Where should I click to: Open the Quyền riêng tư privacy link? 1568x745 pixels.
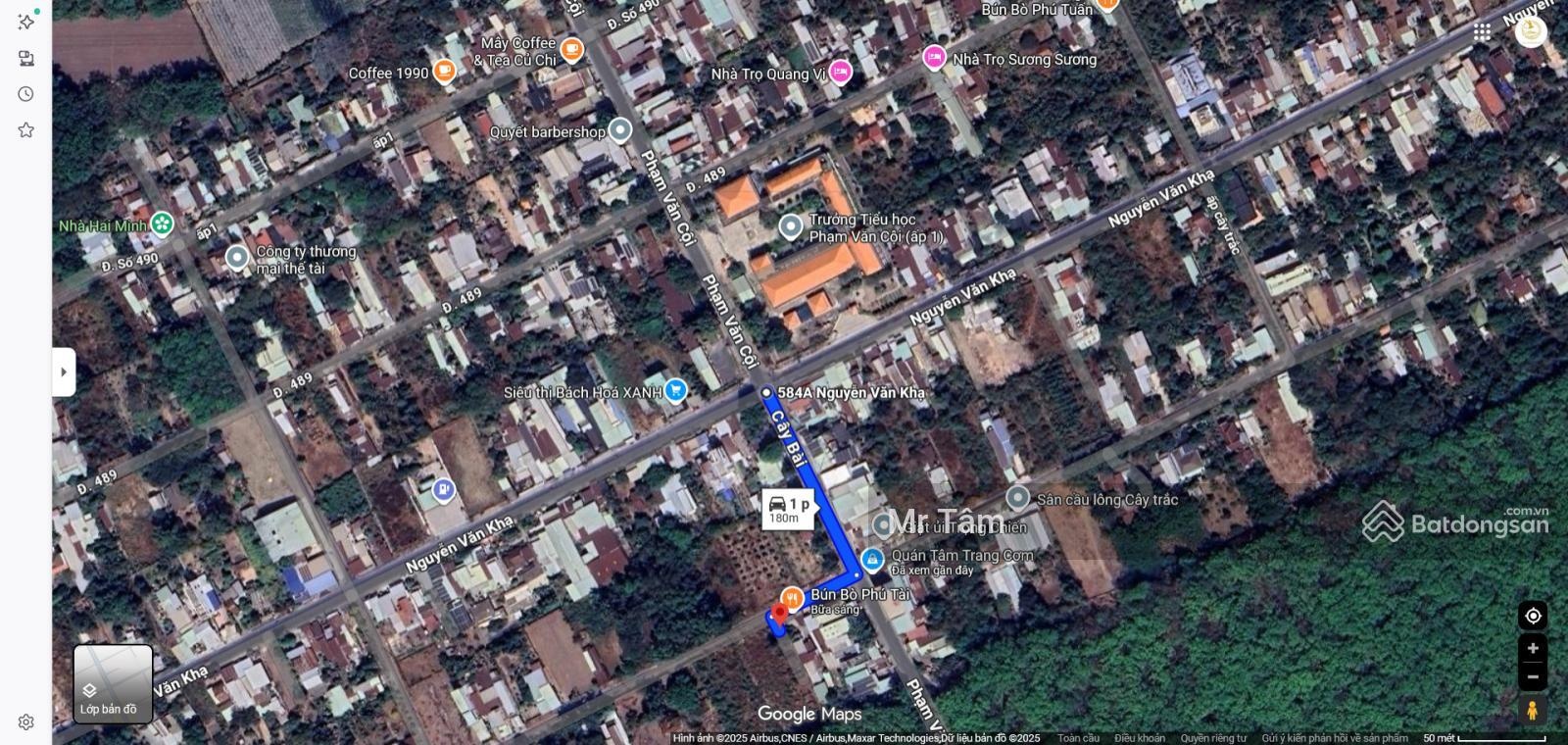[x=1213, y=738]
